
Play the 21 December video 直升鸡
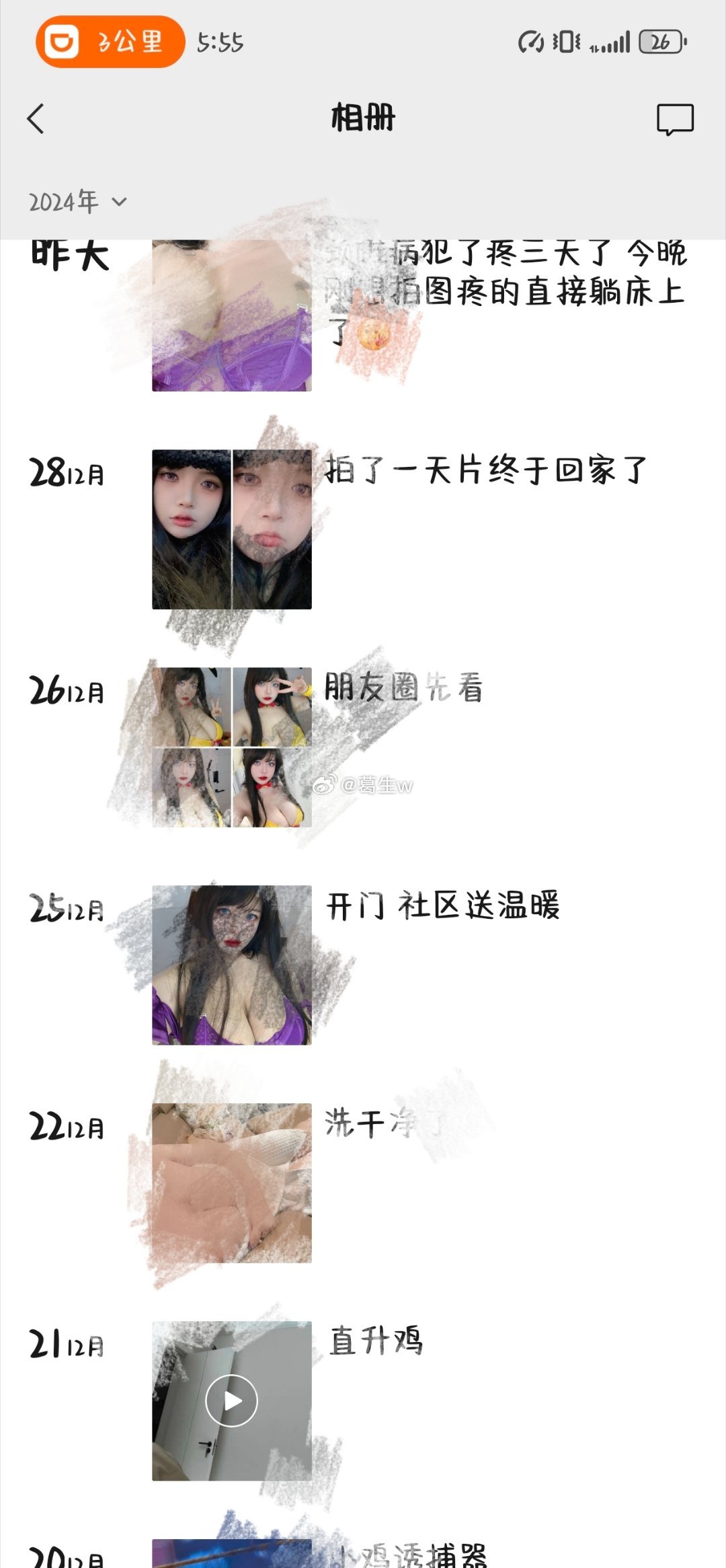[232, 1401]
